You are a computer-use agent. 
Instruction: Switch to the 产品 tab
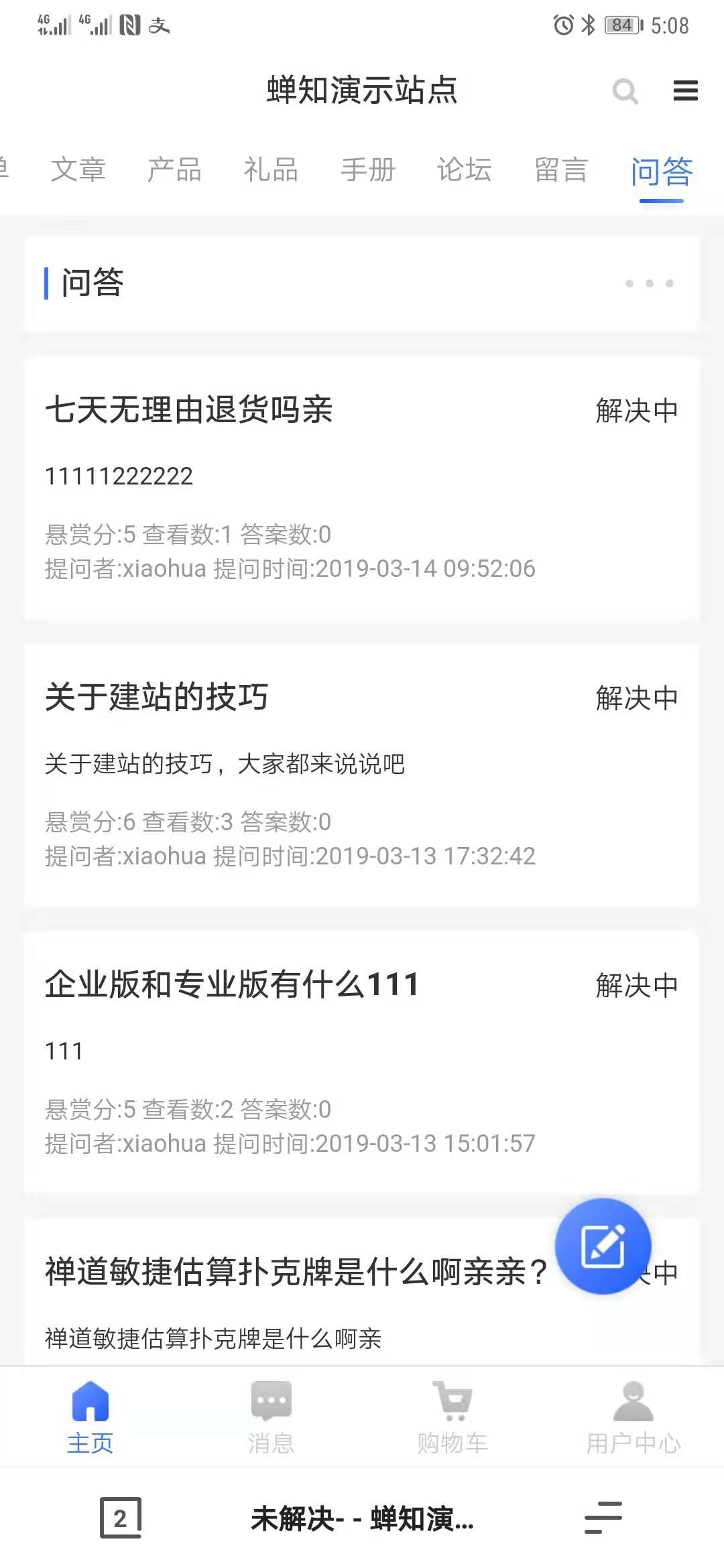tap(174, 170)
